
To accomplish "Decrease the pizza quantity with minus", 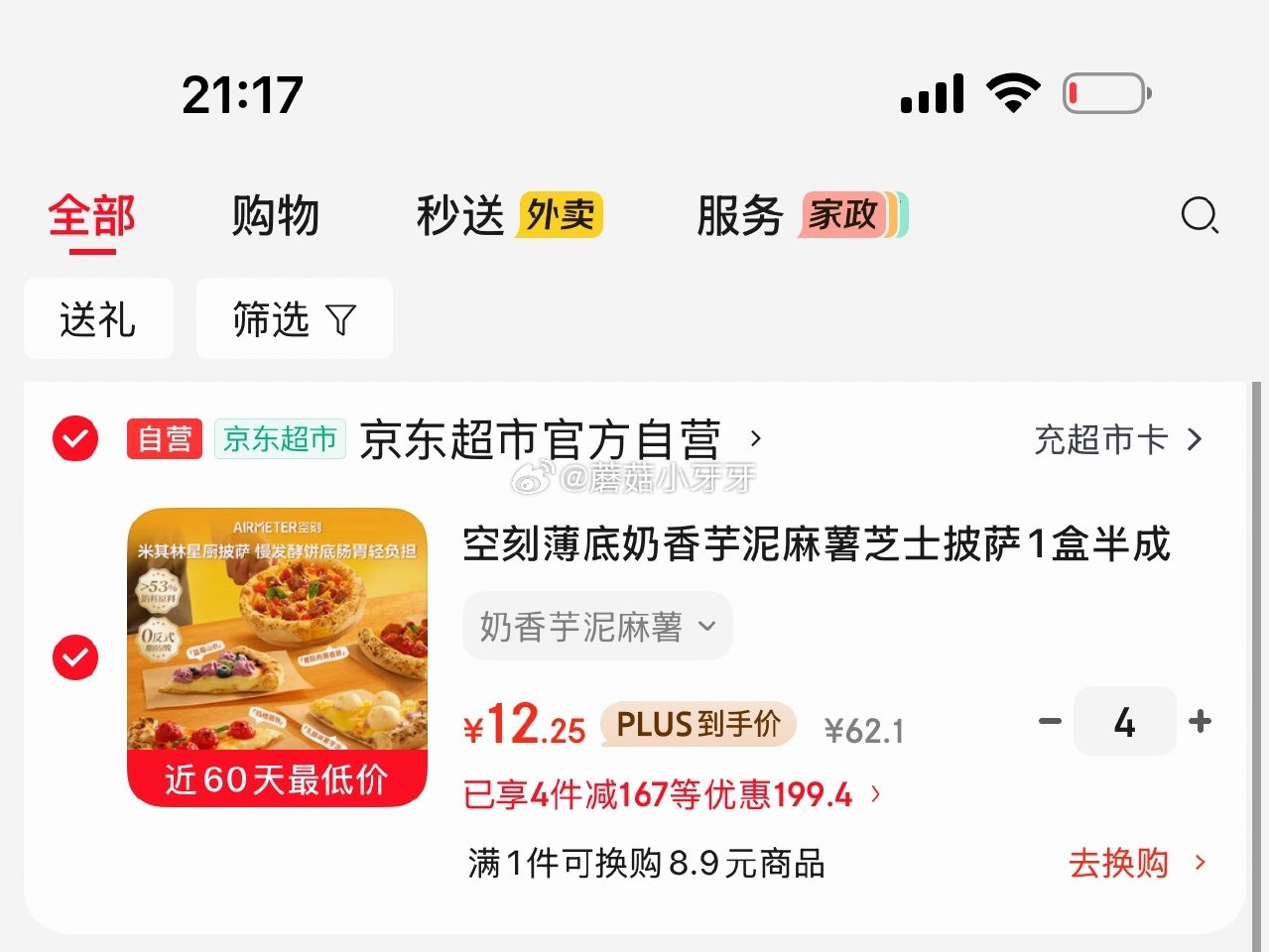I will pyautogui.click(x=1050, y=721).
